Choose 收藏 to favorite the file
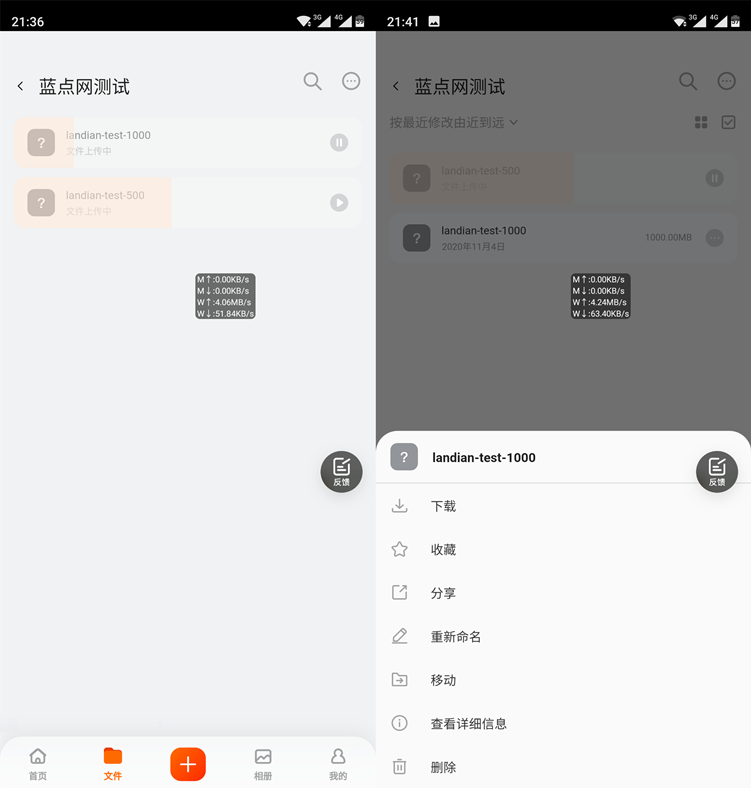The width and height of the screenshot is (751, 788). 443,549
